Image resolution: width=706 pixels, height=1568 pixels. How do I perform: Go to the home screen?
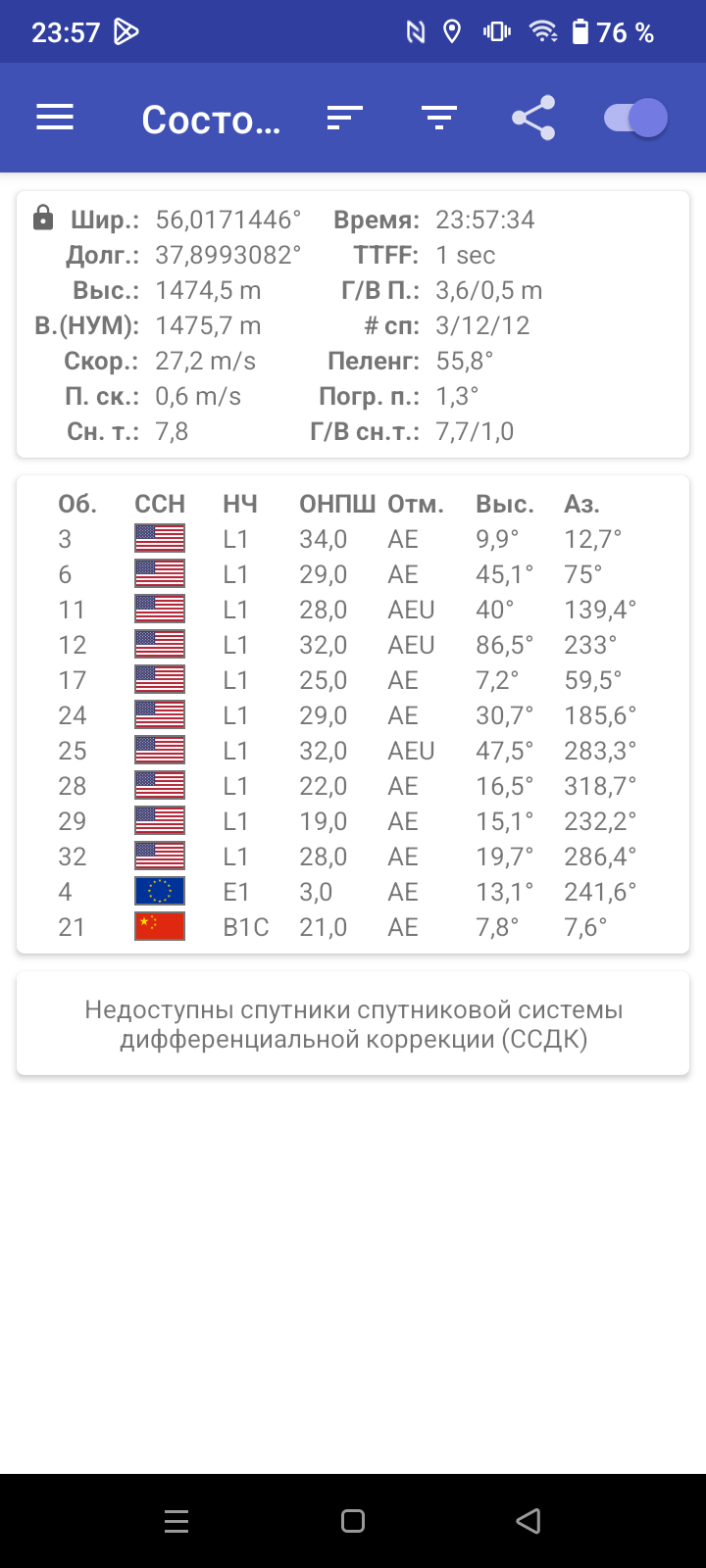point(353,1521)
